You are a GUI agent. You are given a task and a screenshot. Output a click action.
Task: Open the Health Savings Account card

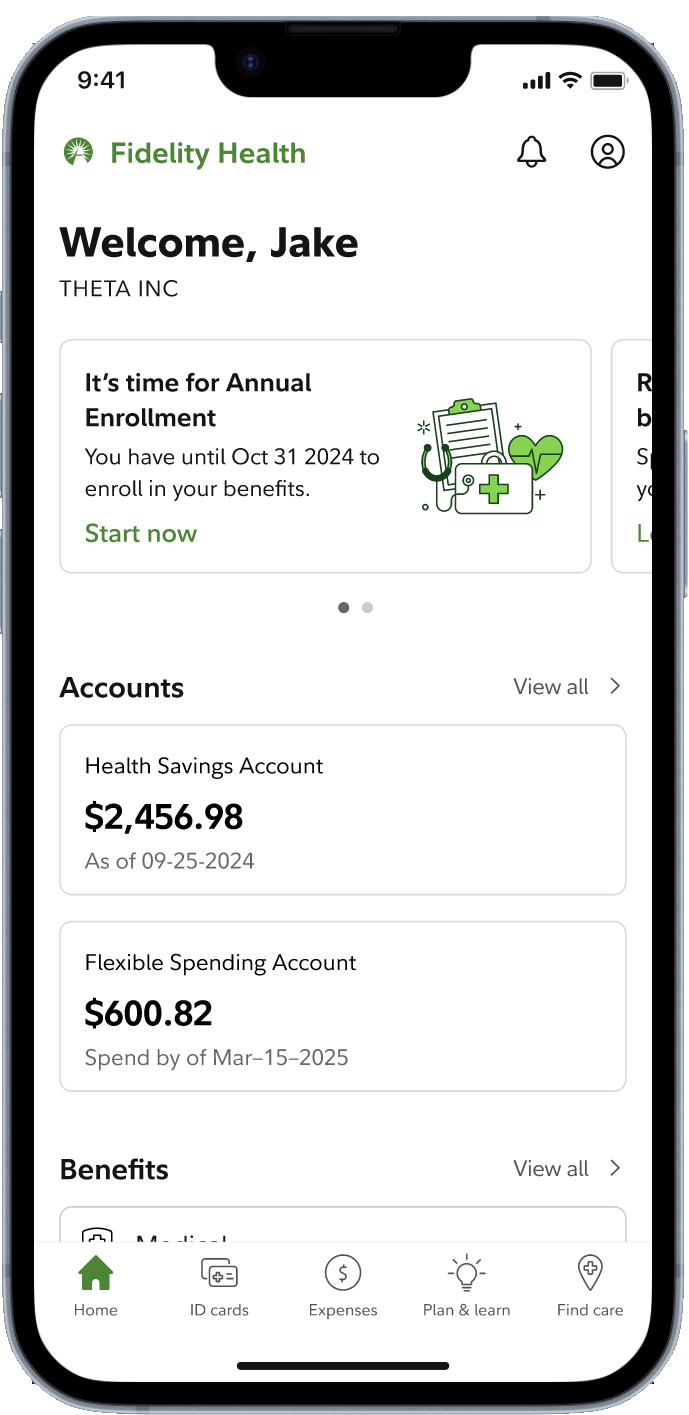pyautogui.click(x=343, y=810)
